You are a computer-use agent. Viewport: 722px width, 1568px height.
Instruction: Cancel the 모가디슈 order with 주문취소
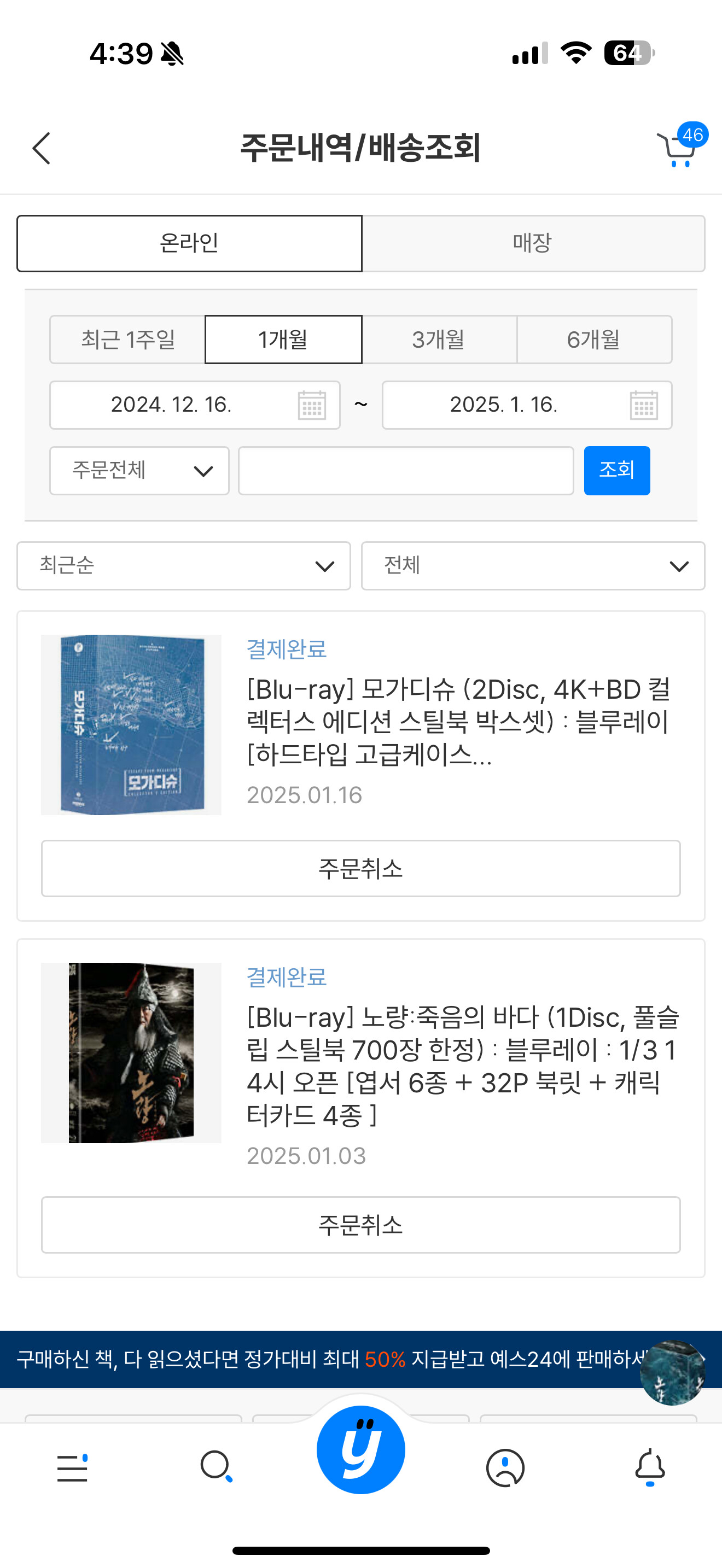[x=361, y=868]
